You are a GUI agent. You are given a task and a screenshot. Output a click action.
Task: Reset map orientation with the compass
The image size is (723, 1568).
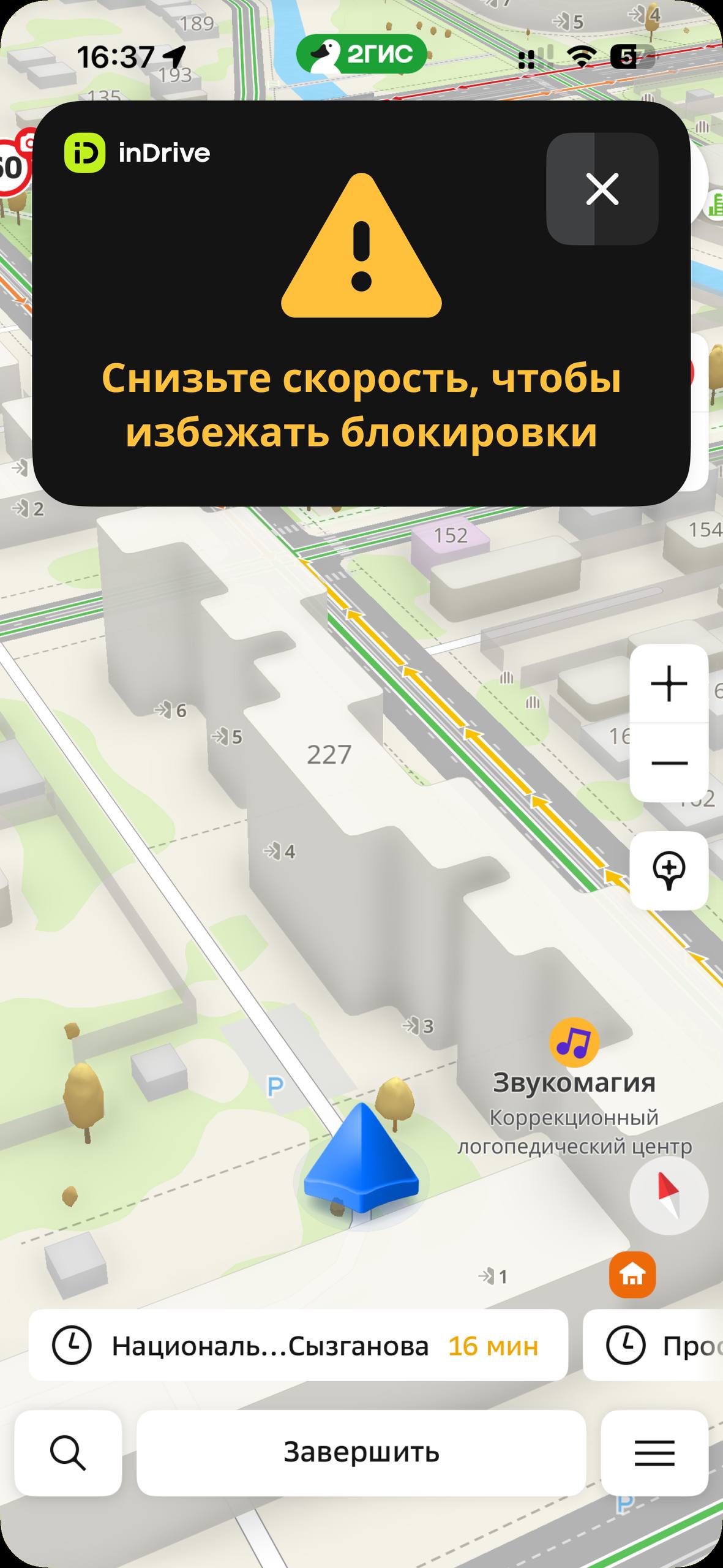tap(669, 1195)
